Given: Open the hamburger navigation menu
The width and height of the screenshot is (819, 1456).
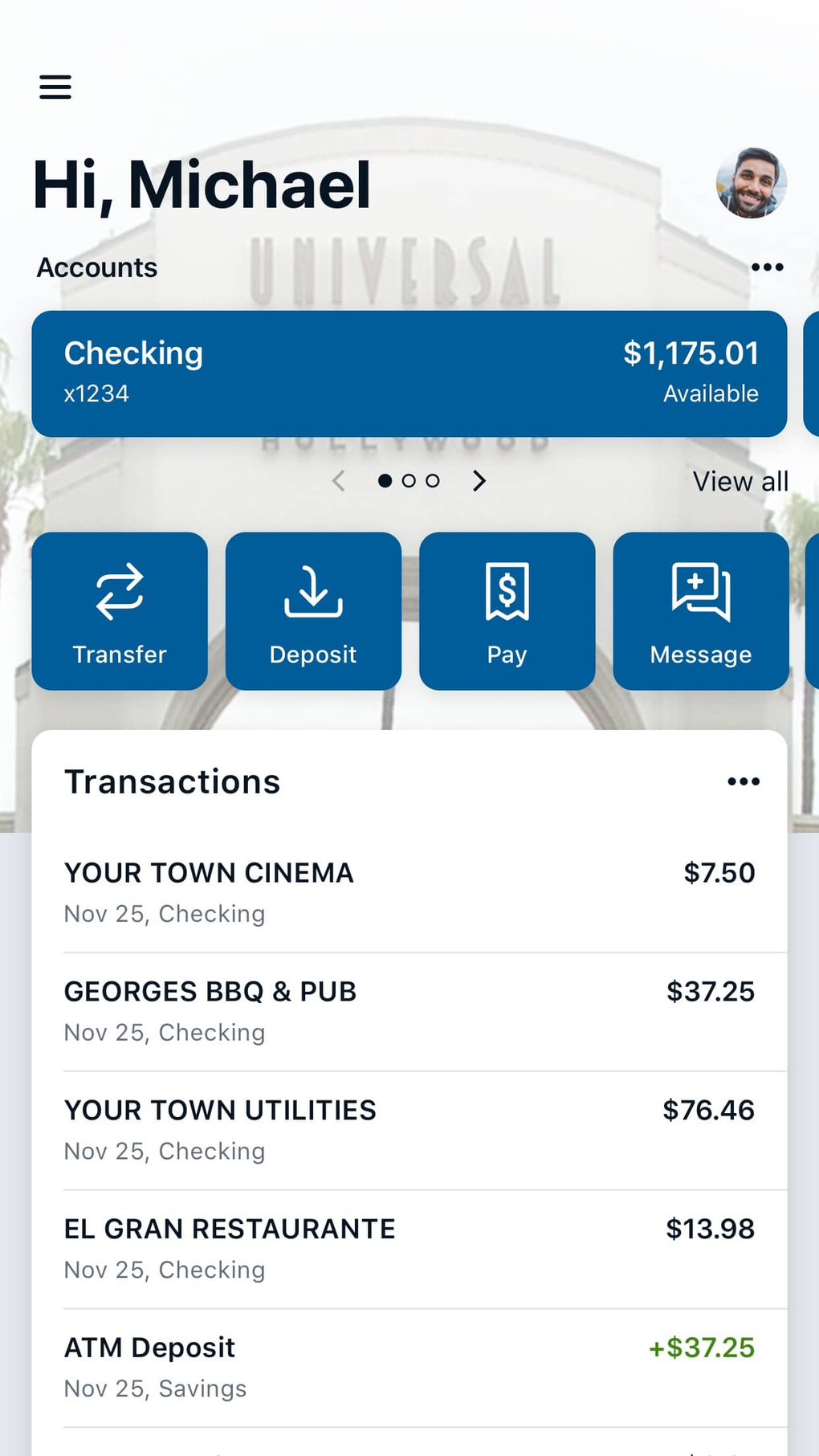Looking at the screenshot, I should coord(55,86).
